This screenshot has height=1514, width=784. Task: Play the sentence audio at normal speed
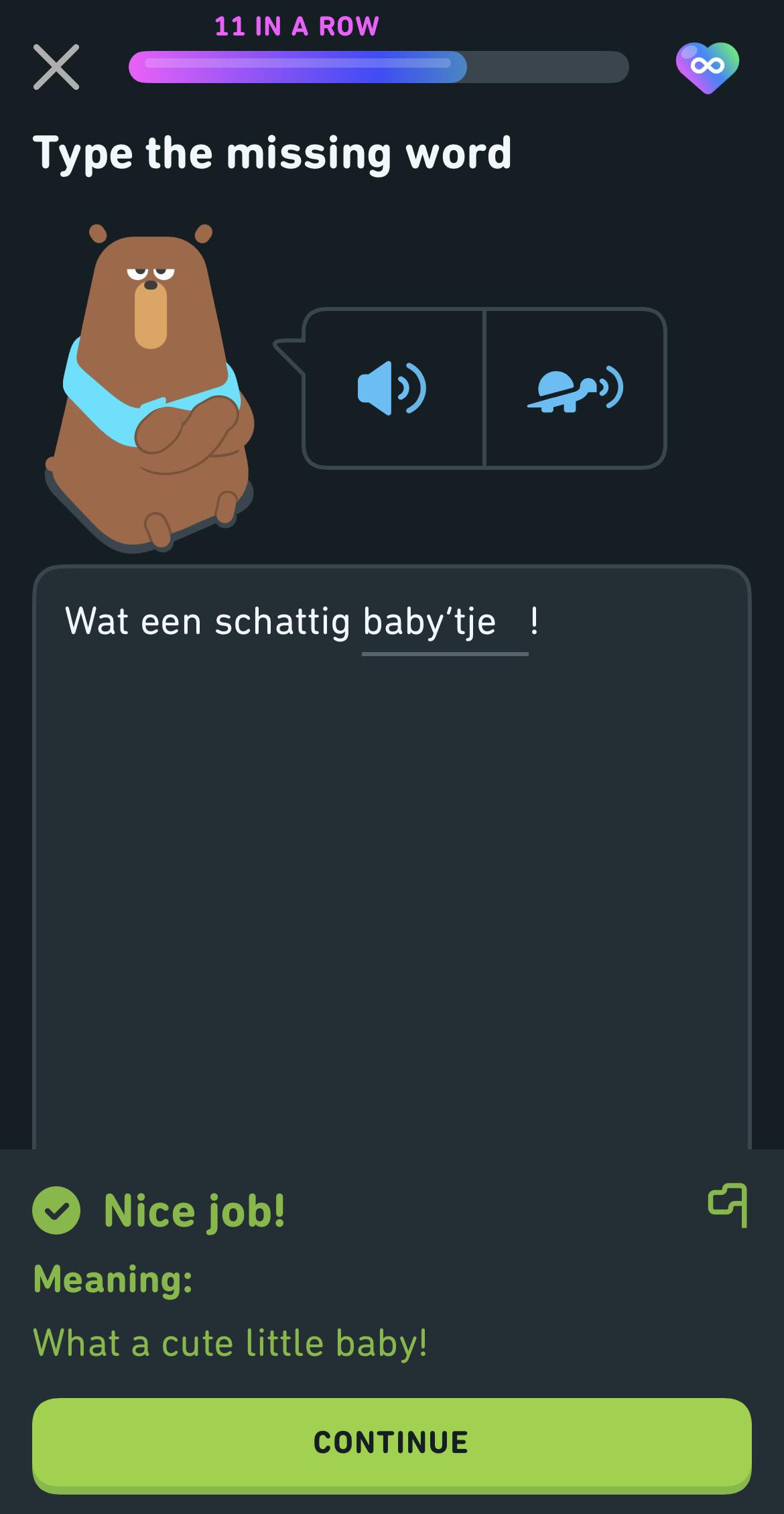click(x=393, y=388)
